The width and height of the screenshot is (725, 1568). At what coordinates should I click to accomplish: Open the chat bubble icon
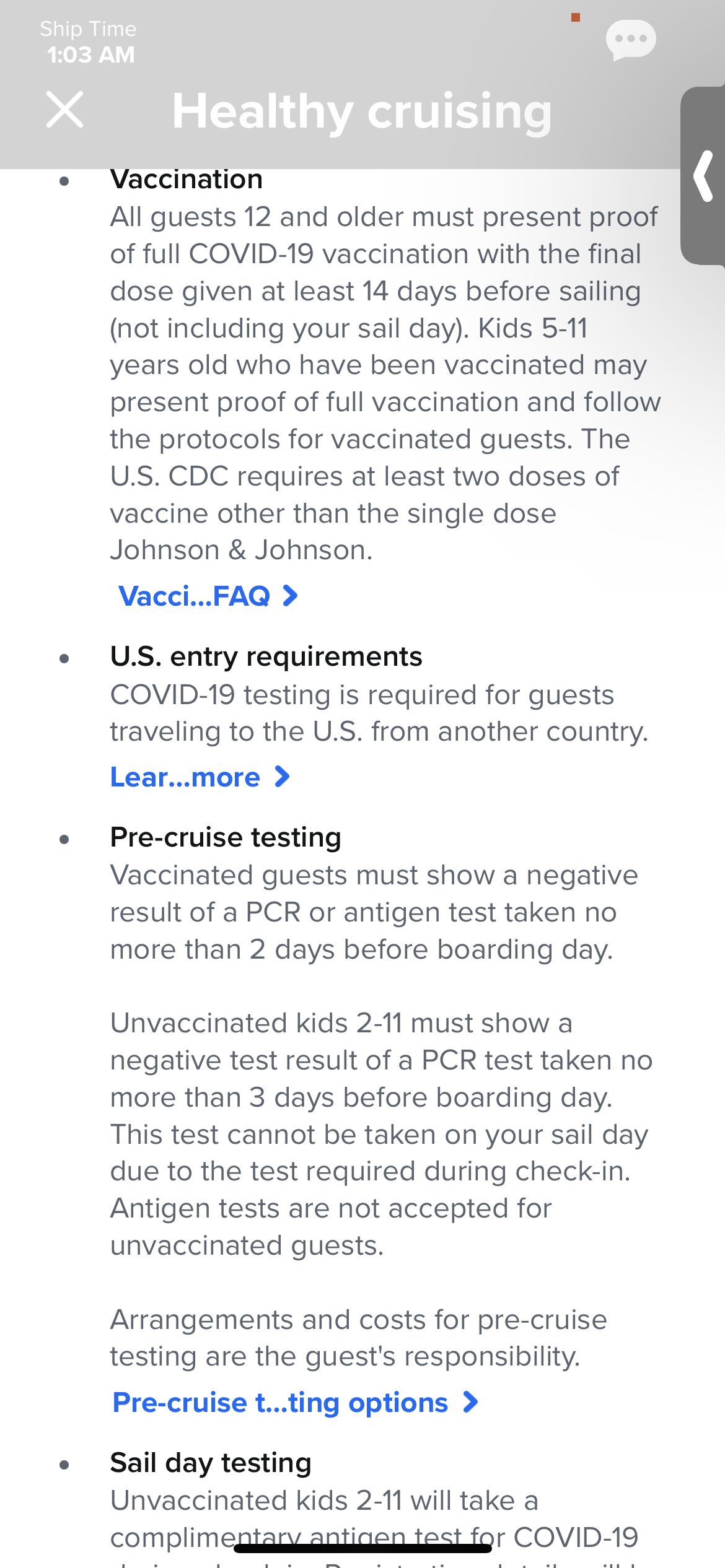pos(631,40)
